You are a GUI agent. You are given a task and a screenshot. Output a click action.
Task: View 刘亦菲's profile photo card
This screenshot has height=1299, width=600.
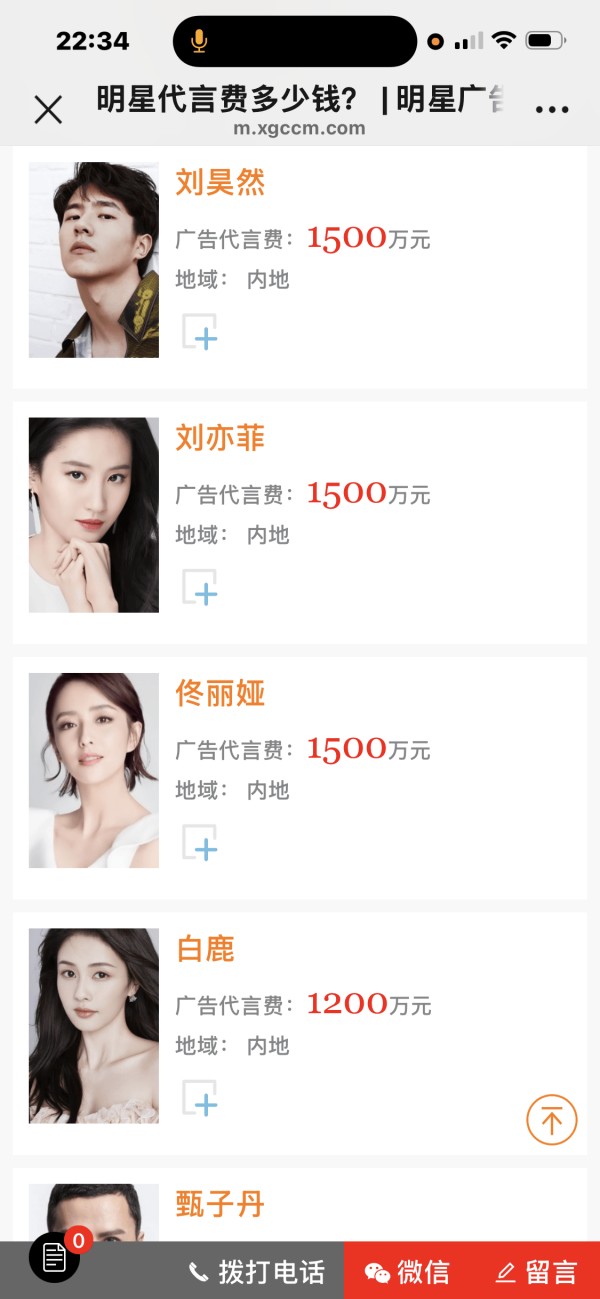[94, 515]
